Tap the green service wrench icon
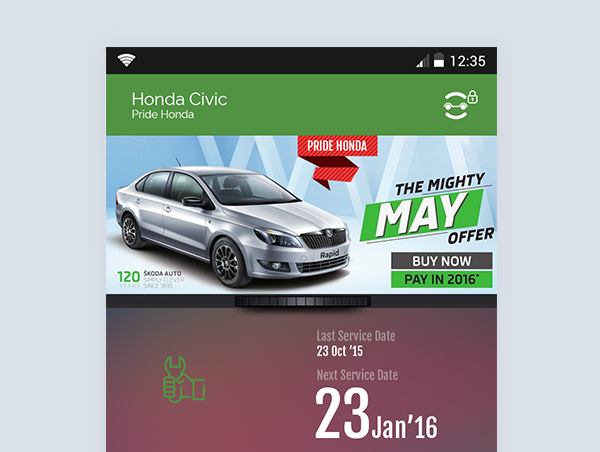 pos(182,379)
